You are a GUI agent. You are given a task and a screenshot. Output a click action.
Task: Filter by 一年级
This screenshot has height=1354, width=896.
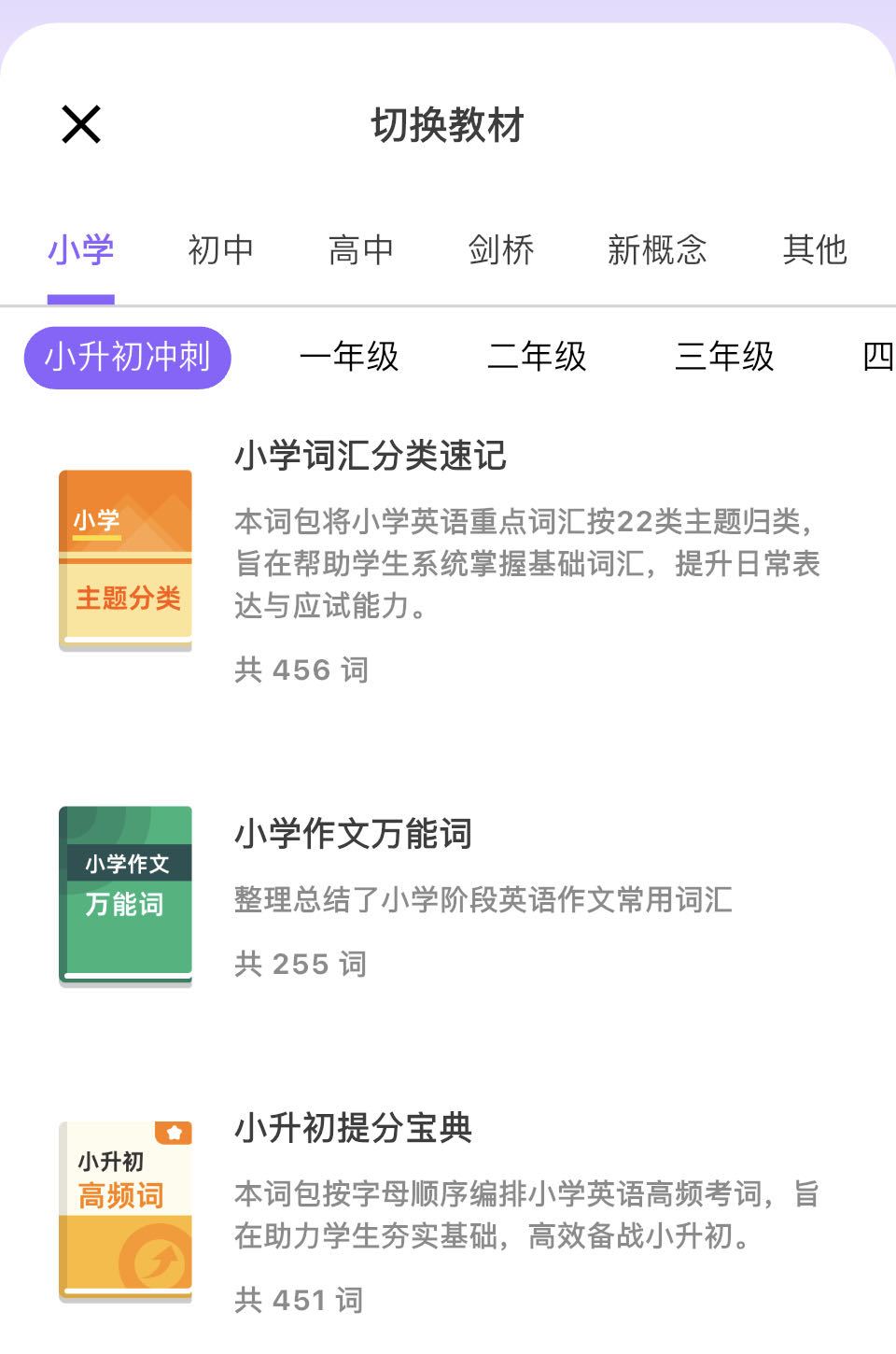click(349, 357)
